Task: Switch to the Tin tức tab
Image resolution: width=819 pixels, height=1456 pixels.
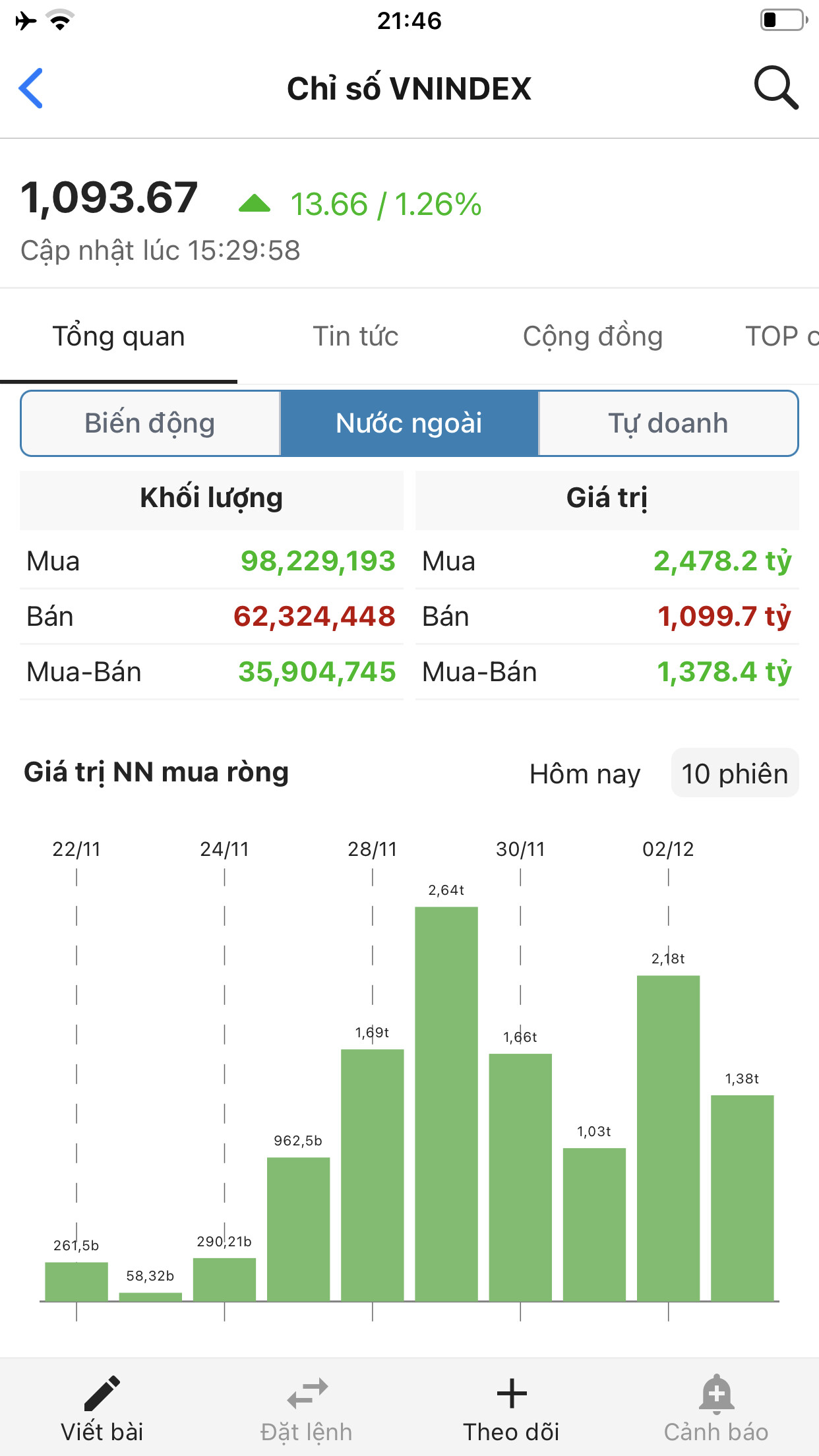Action: (x=355, y=336)
